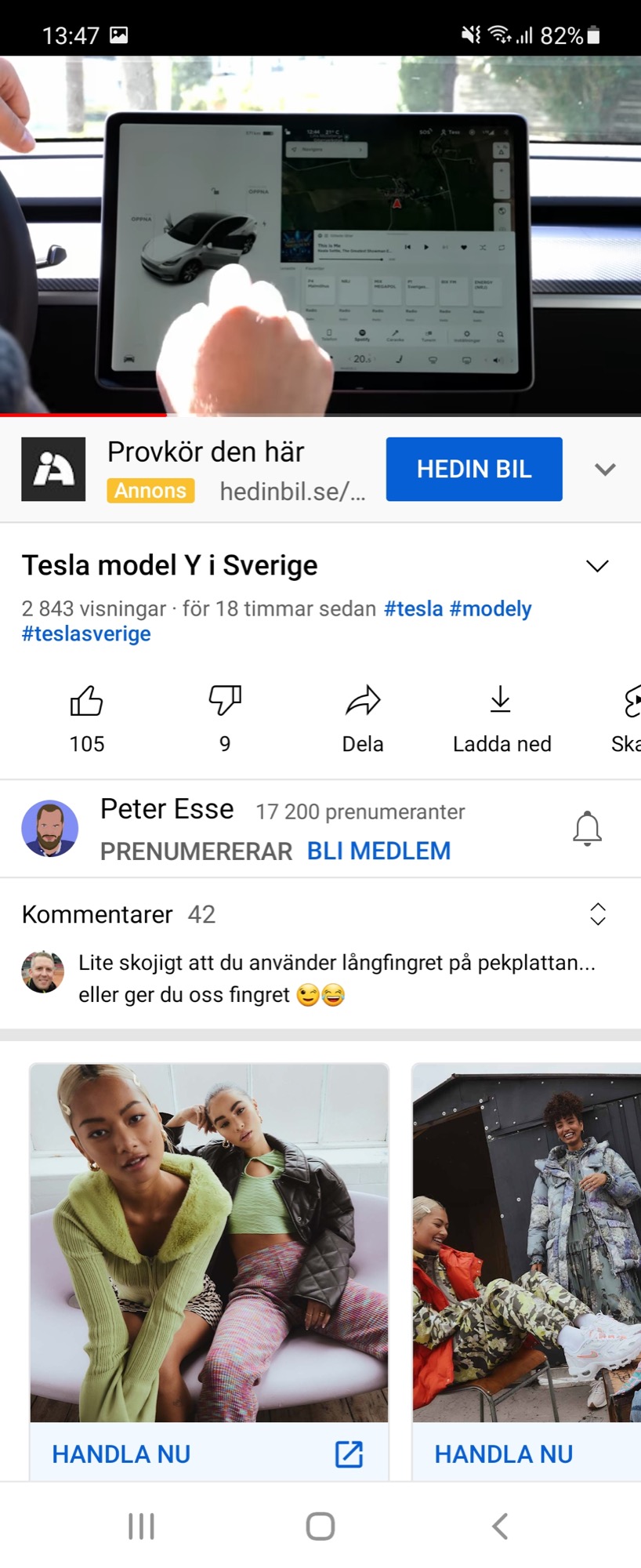Expand the video description for Tesla model Y
Screen dimensions: 641x1568
pos(597,566)
